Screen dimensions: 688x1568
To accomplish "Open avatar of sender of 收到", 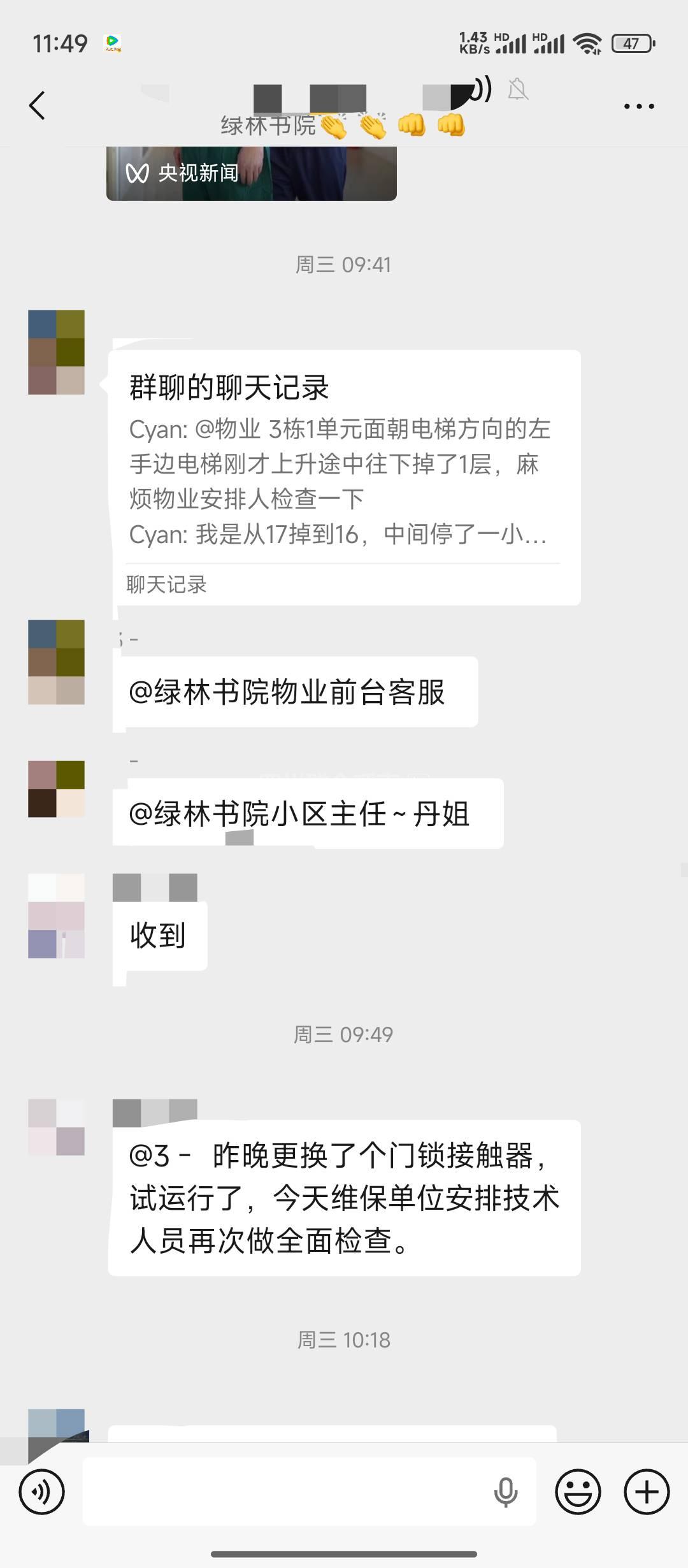I will pos(56,916).
